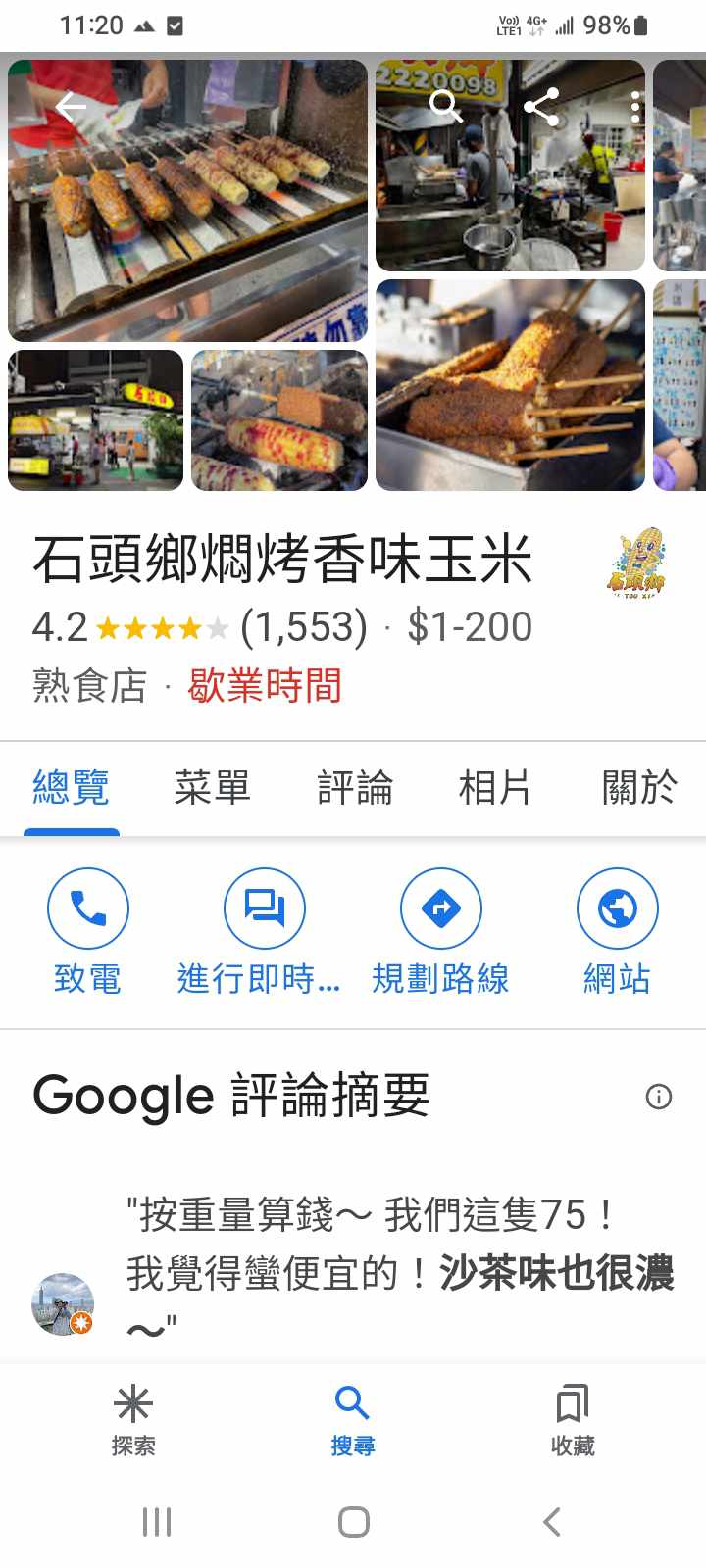The height and width of the screenshot is (1568, 706).
Task: Call the shop with 致電
Action: coord(88,929)
